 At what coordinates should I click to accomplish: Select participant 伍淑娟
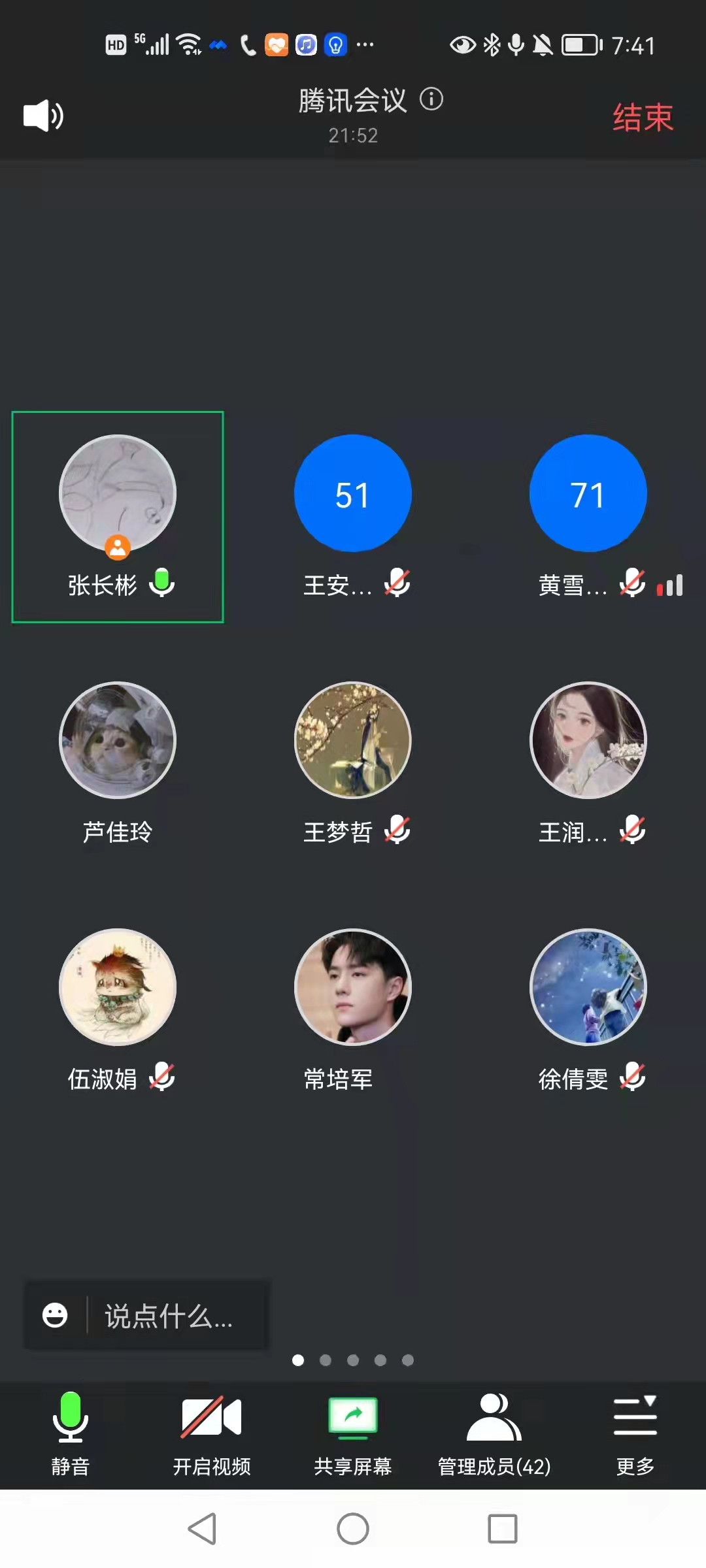(118, 988)
